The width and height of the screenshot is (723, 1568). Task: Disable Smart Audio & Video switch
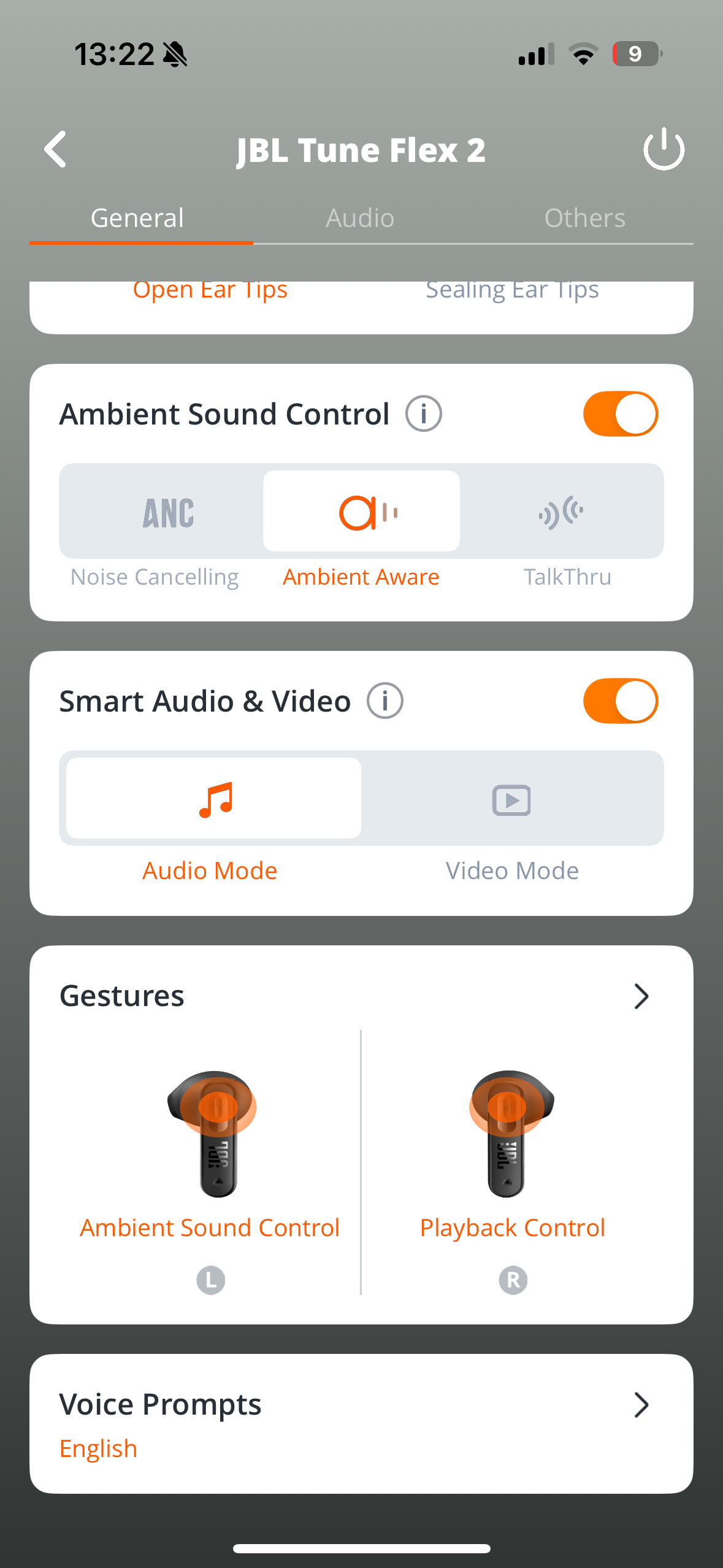click(x=620, y=701)
